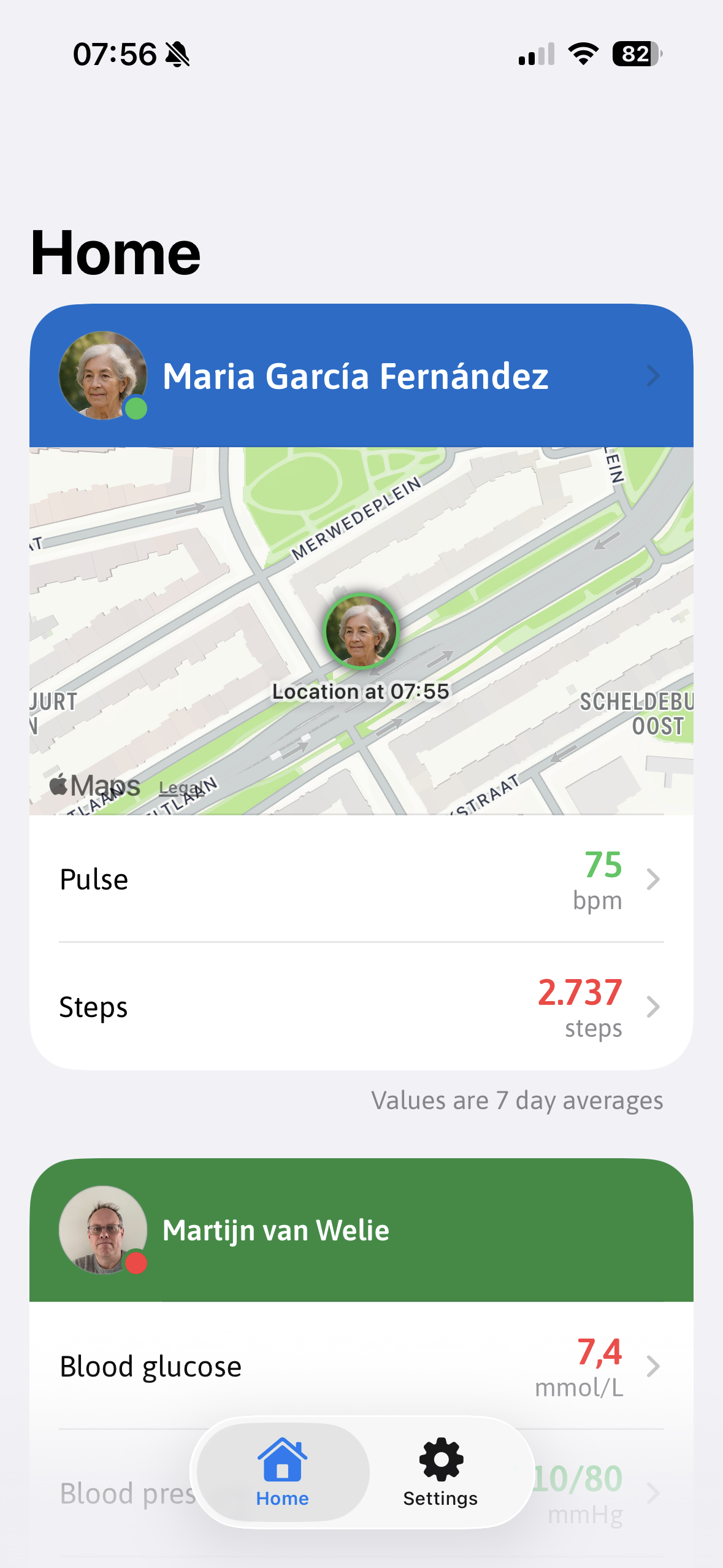
Task: Open the Steps history row
Action: tap(361, 1007)
